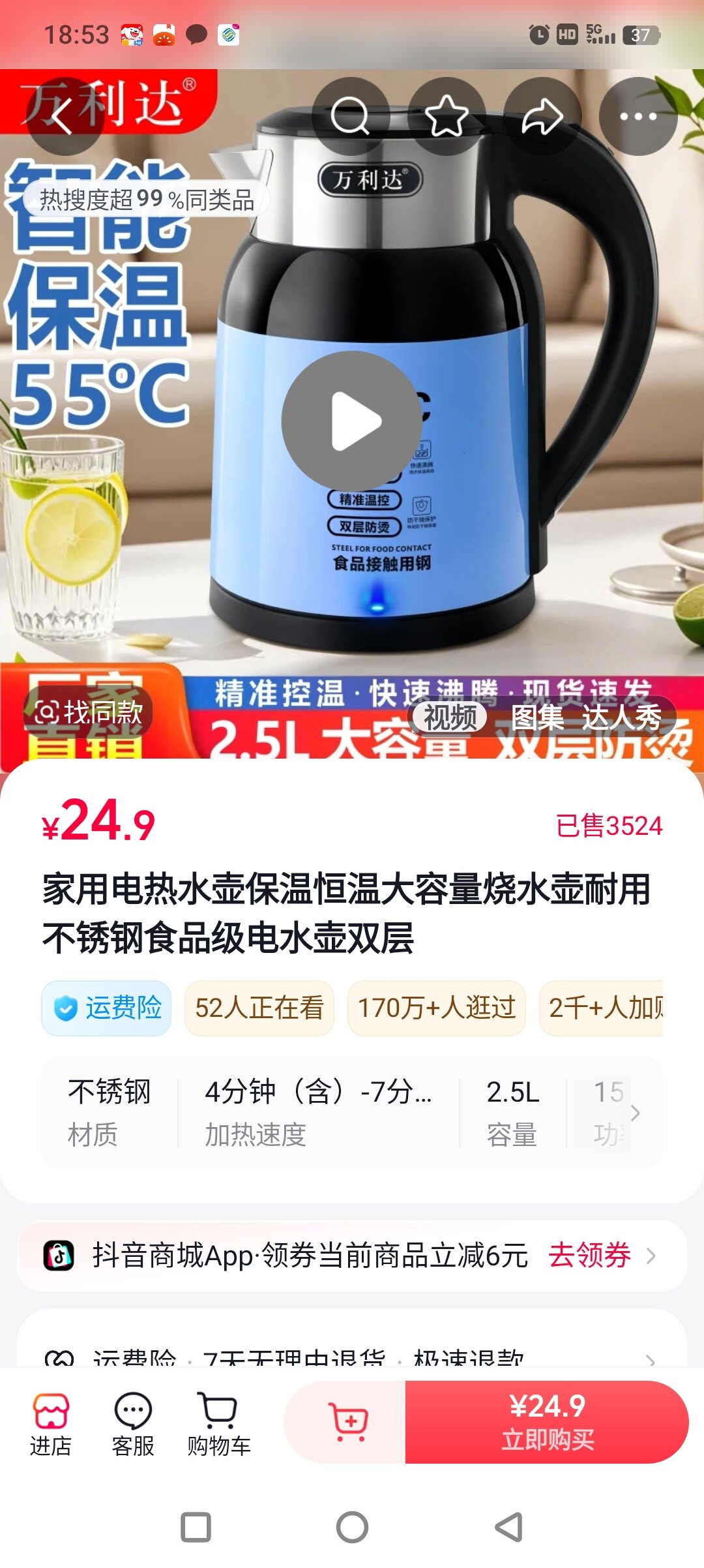The width and height of the screenshot is (704, 1568).
Task: Open the search icon over product image
Action: (x=350, y=116)
